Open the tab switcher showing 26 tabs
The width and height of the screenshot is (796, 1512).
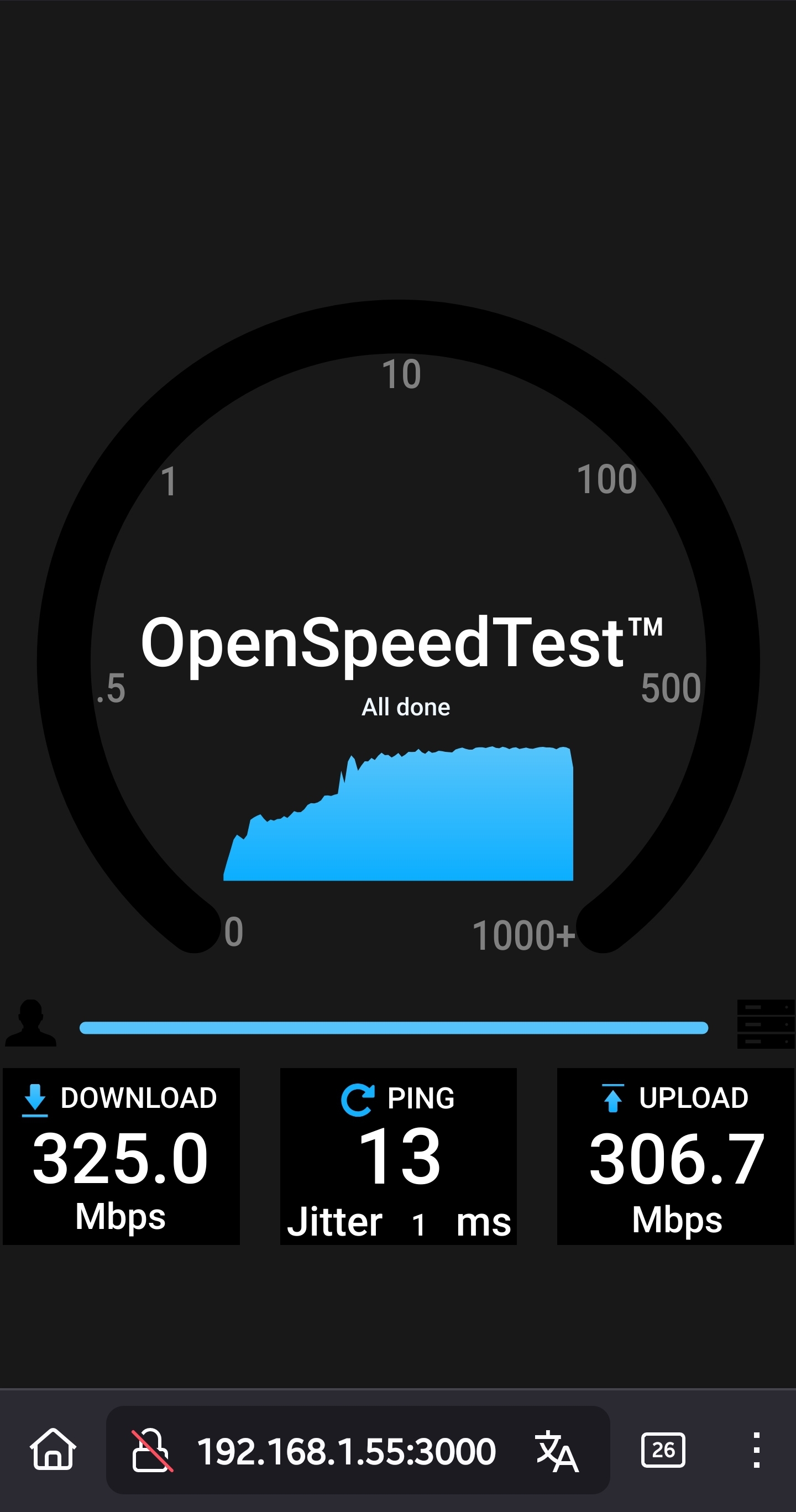[x=663, y=1450]
